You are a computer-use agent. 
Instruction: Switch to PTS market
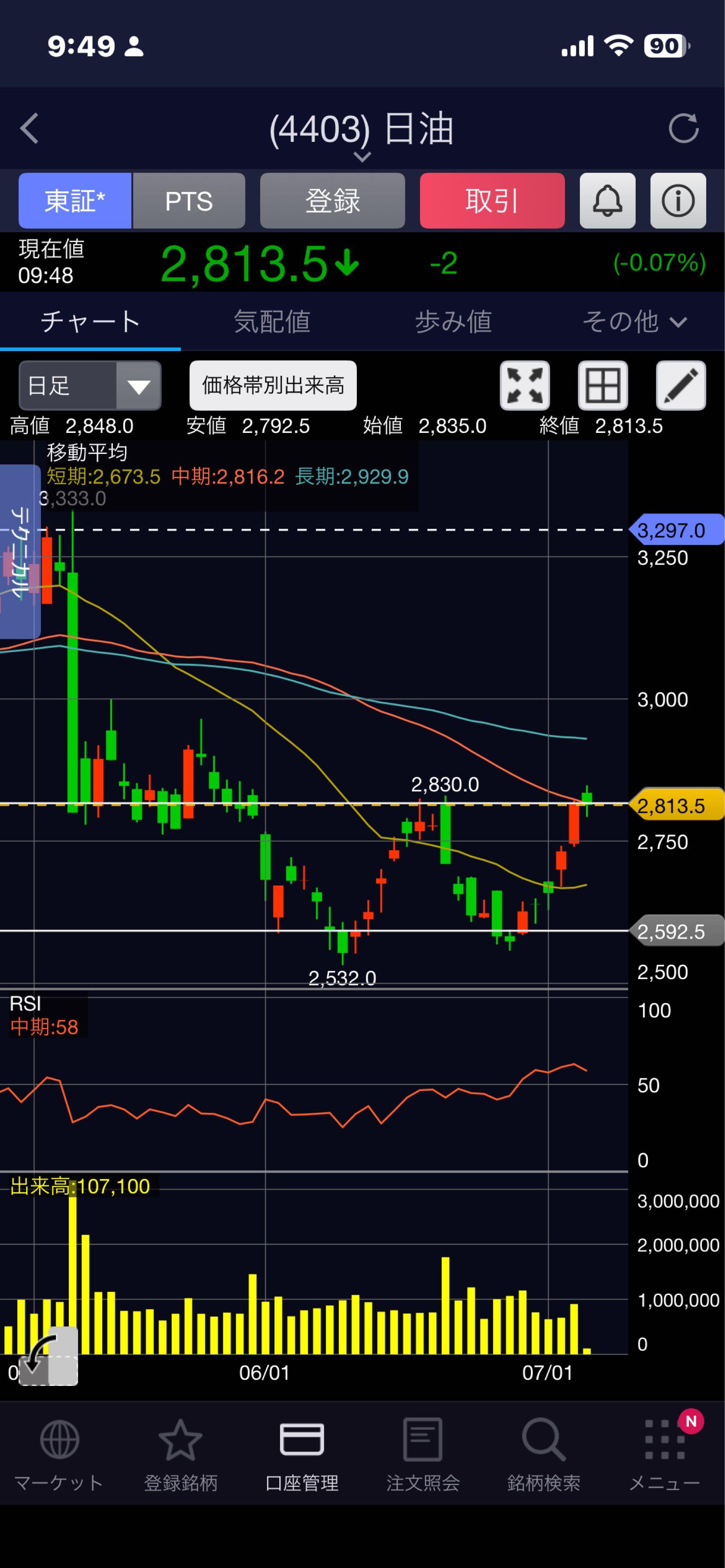click(189, 201)
